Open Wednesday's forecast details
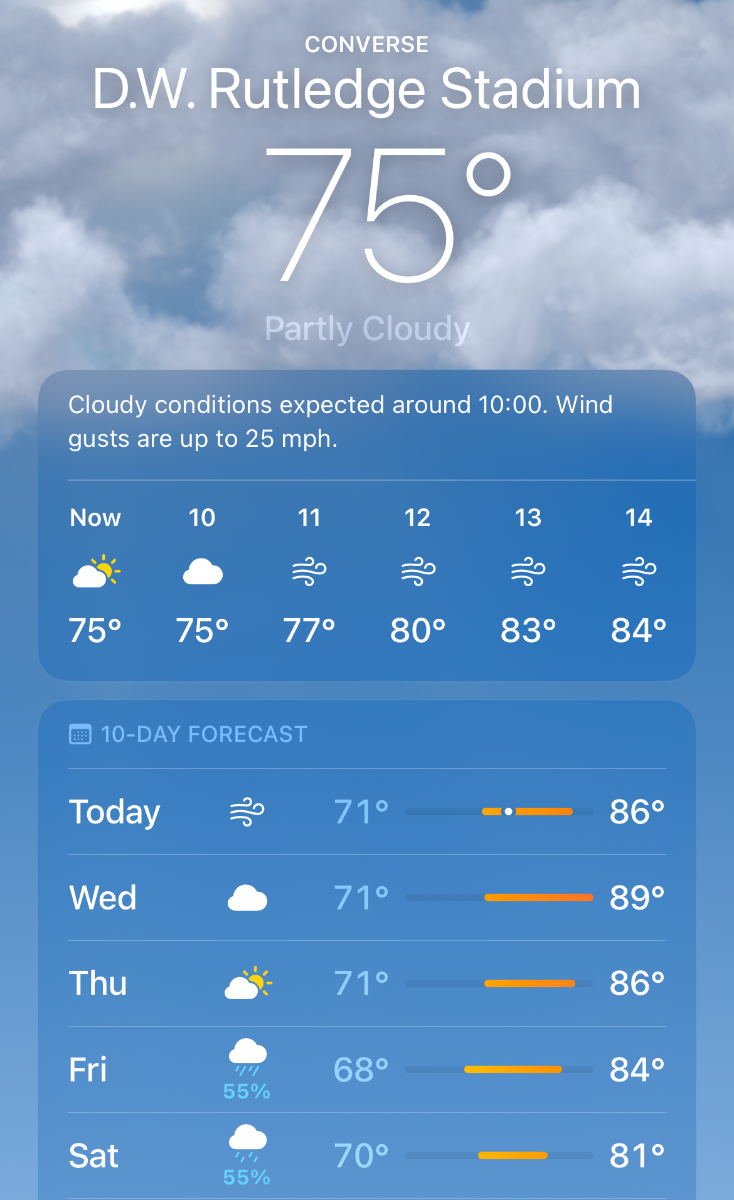The width and height of the screenshot is (734, 1200). pyautogui.click(x=367, y=898)
